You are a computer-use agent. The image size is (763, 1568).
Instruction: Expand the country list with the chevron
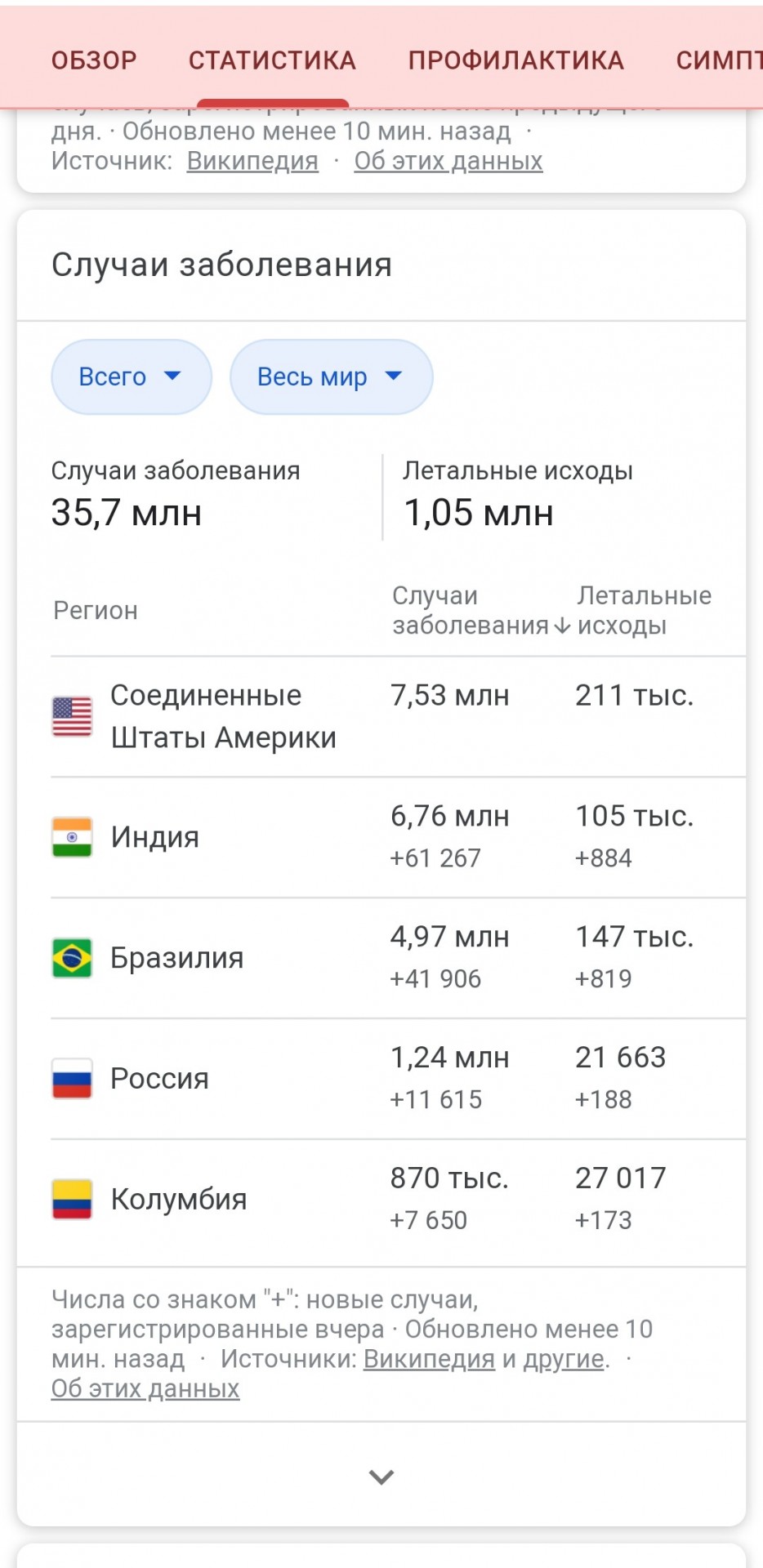(x=381, y=1477)
